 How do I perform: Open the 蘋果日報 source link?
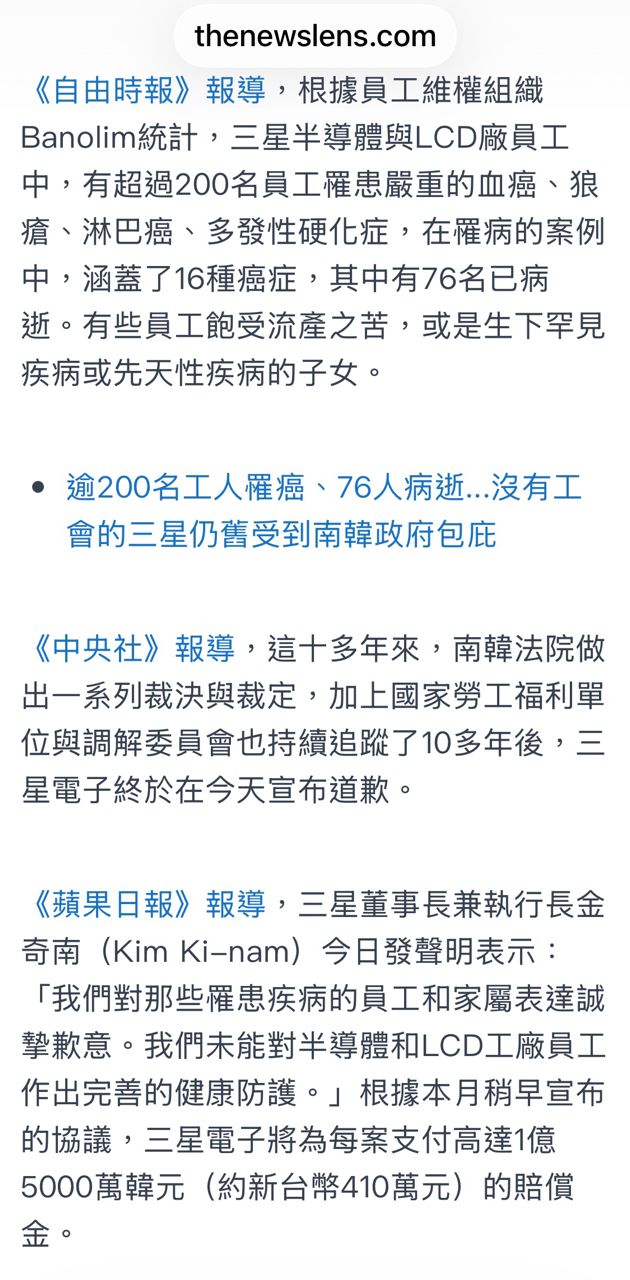pos(143,905)
